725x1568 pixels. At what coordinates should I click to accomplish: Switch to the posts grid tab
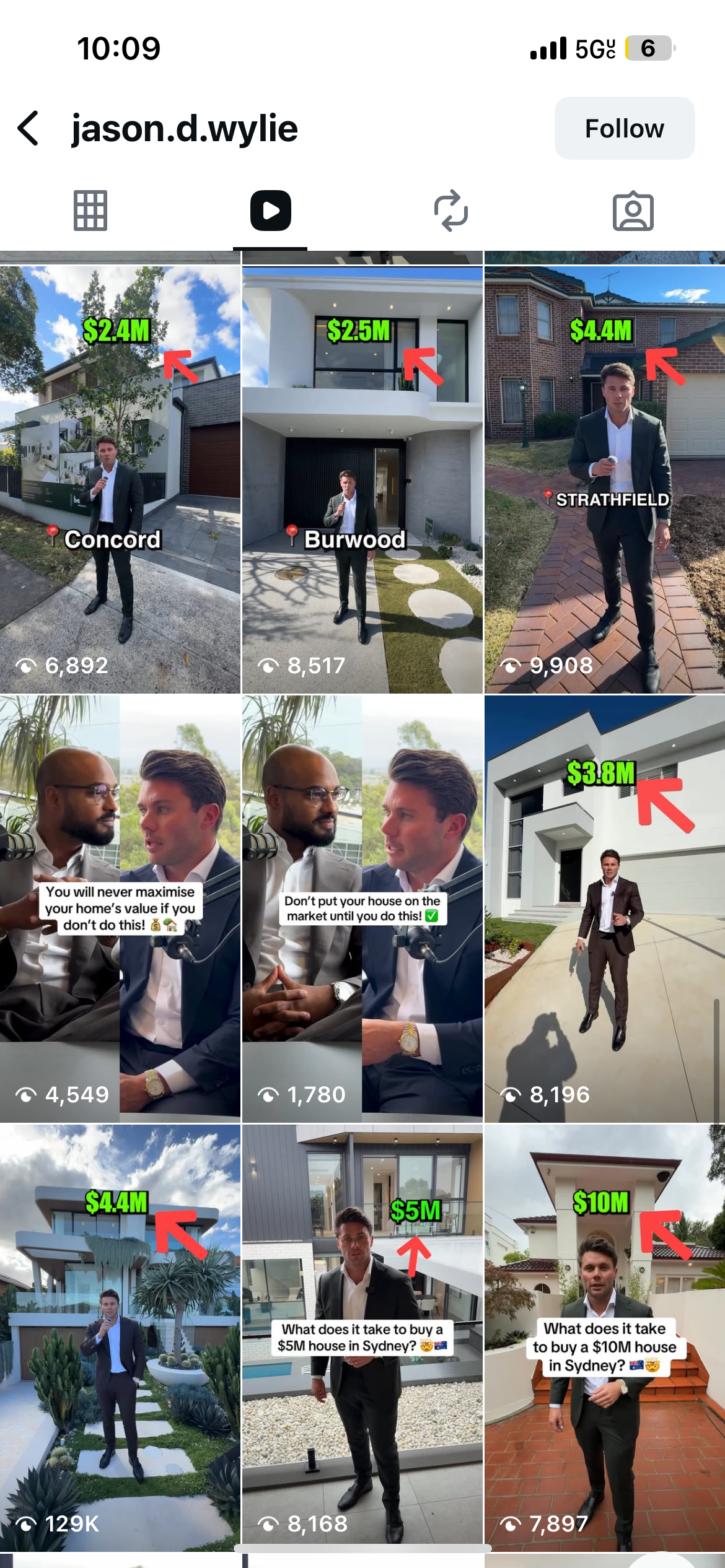(90, 211)
